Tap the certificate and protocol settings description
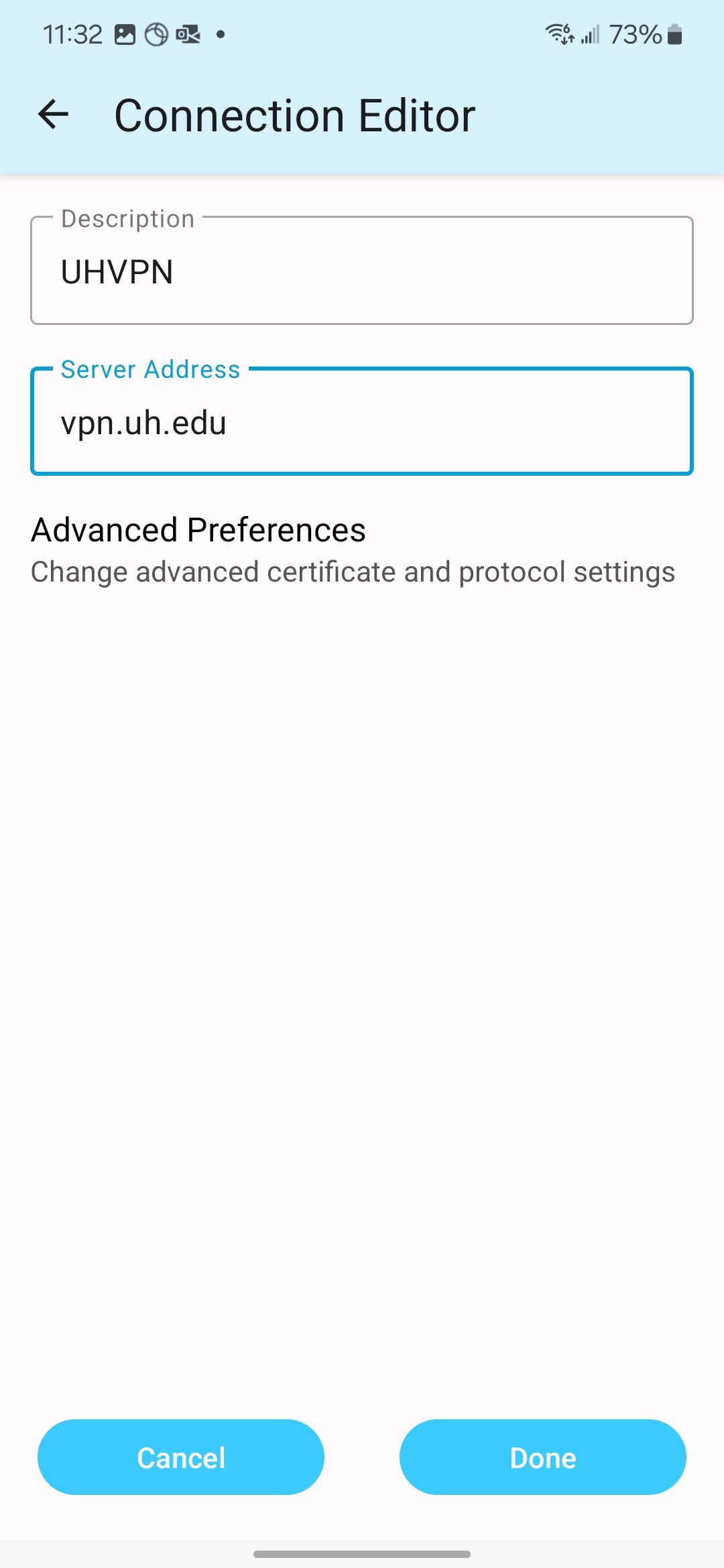This screenshot has width=724, height=1568. pos(353,572)
